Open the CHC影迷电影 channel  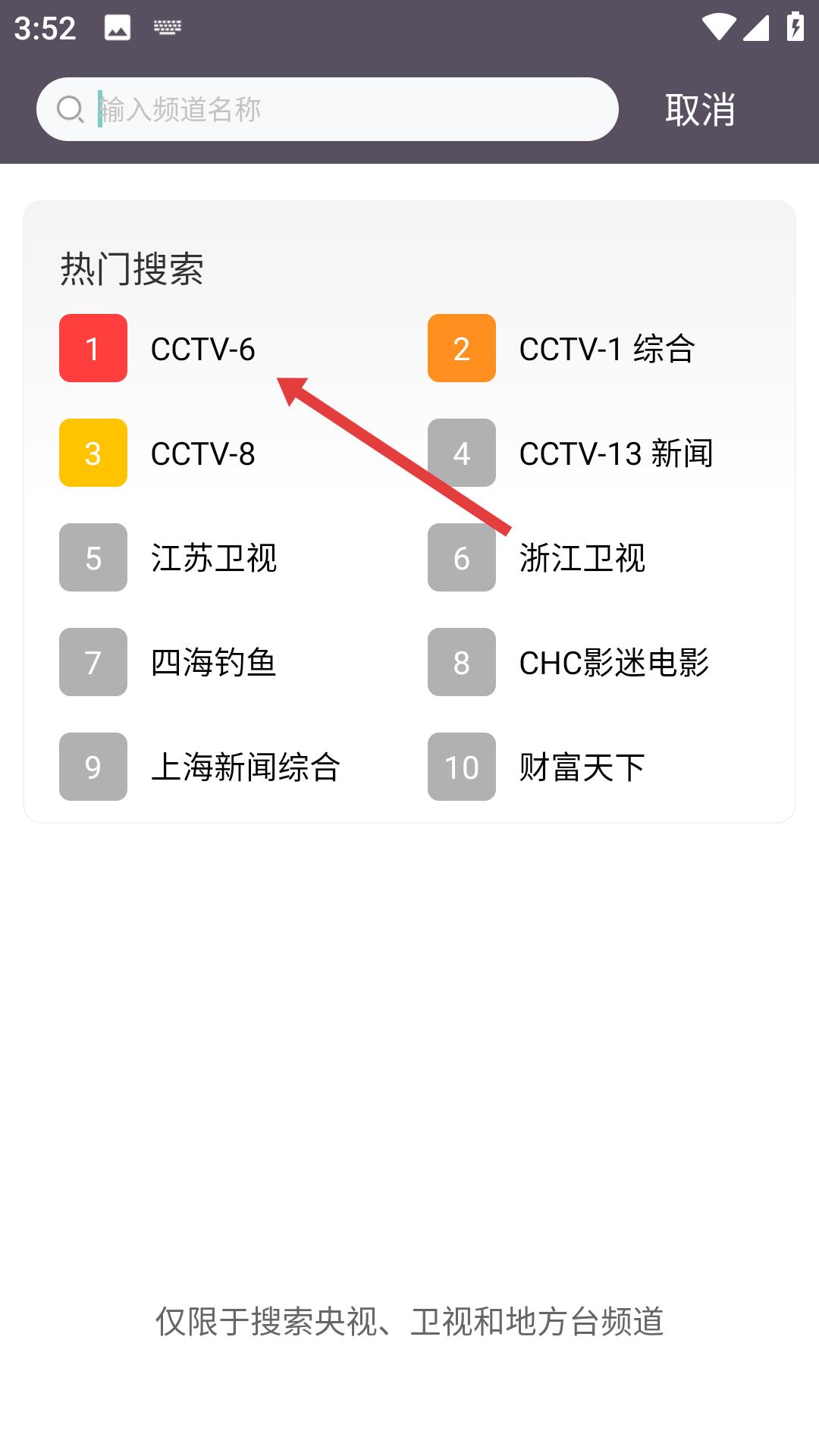613,663
